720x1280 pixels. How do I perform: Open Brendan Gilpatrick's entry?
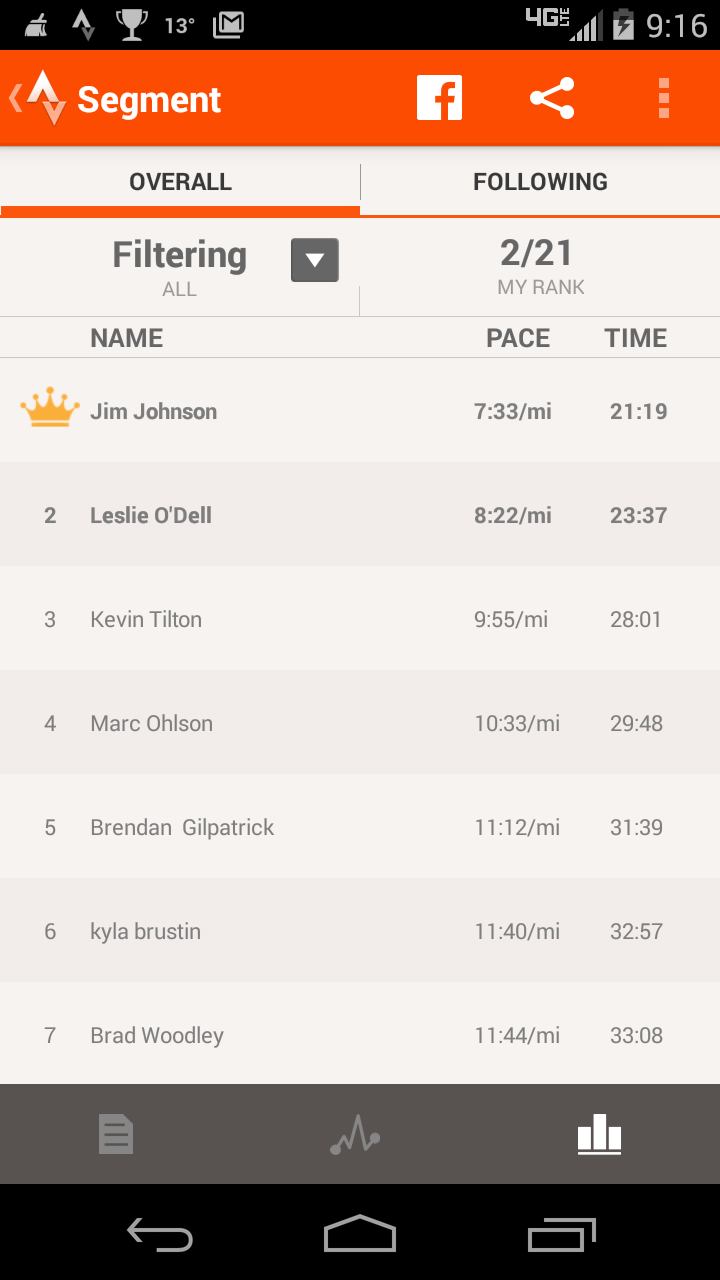360,827
